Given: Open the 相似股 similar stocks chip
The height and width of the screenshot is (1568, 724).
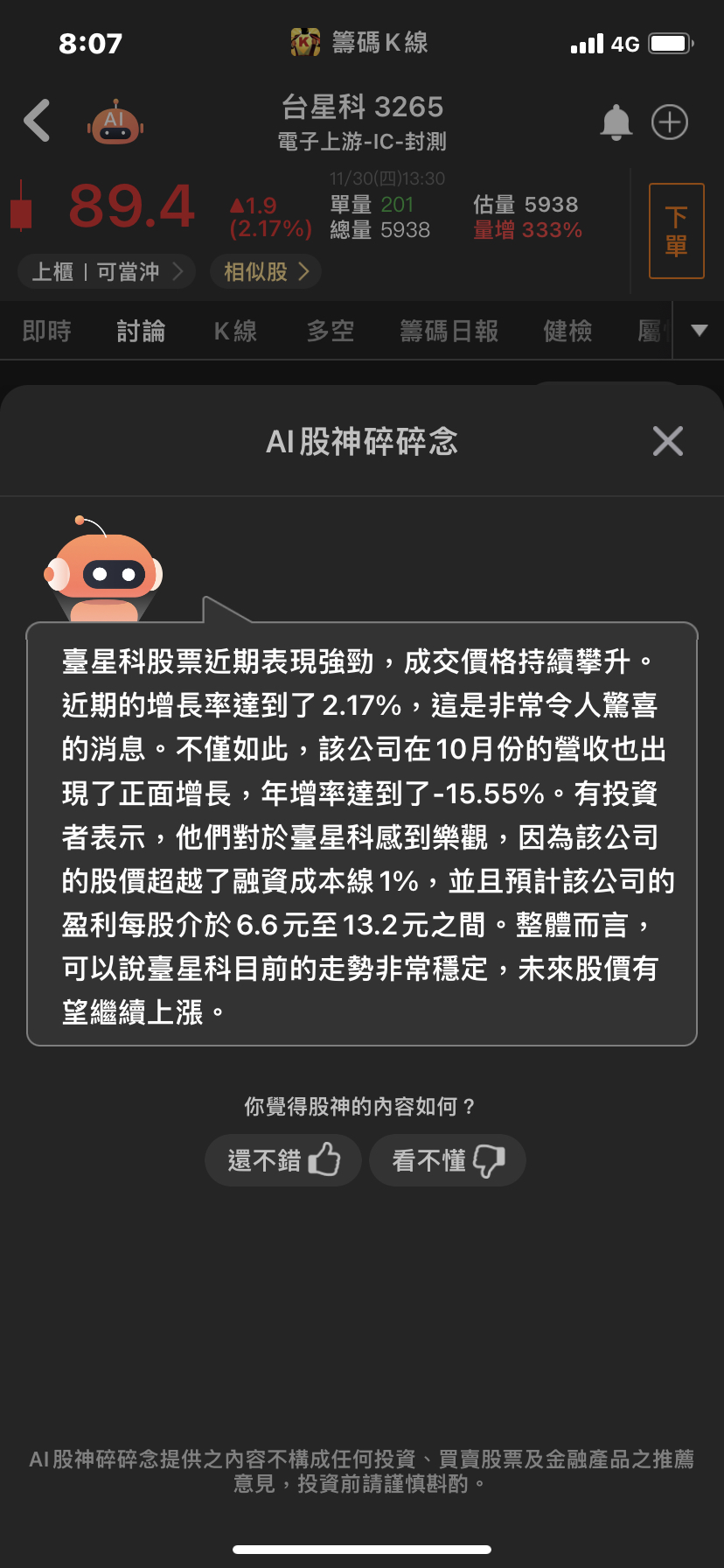Looking at the screenshot, I should tap(266, 271).
